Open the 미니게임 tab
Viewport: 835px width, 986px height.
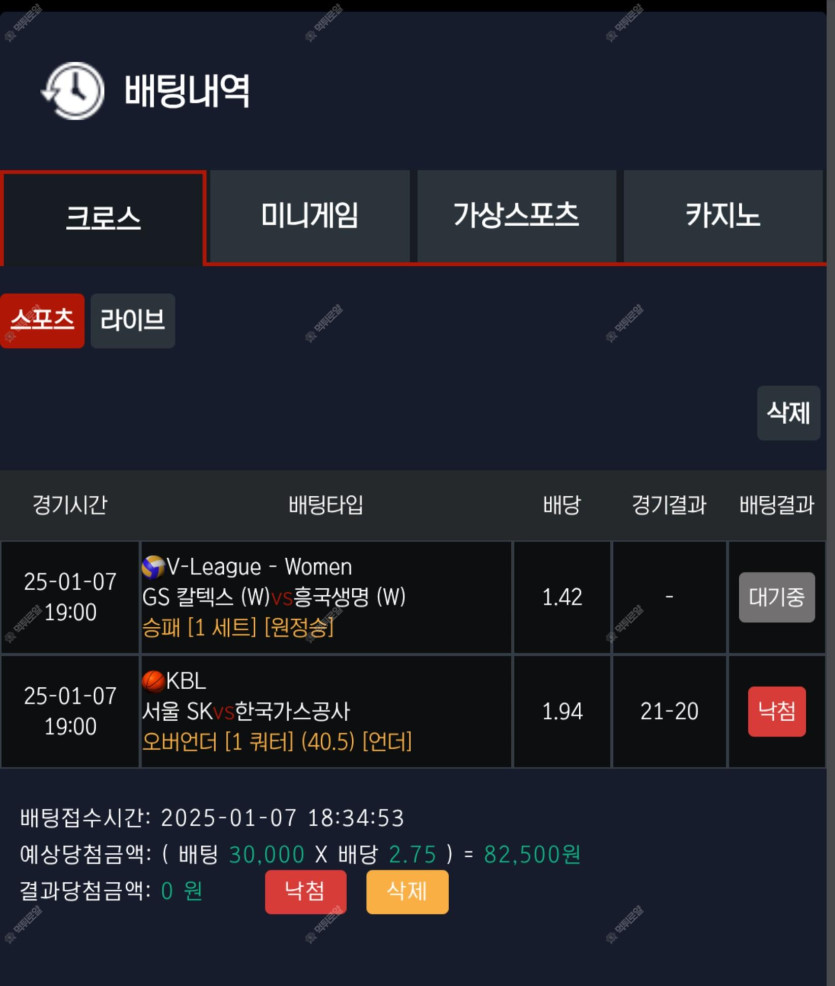[x=310, y=216]
